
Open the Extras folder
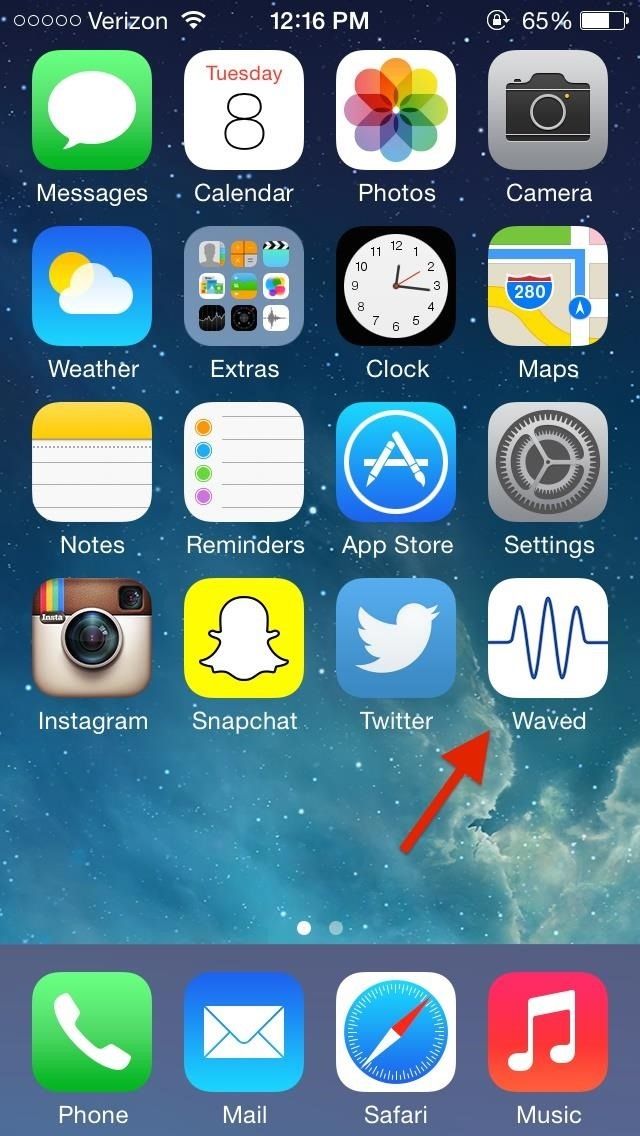point(244,286)
